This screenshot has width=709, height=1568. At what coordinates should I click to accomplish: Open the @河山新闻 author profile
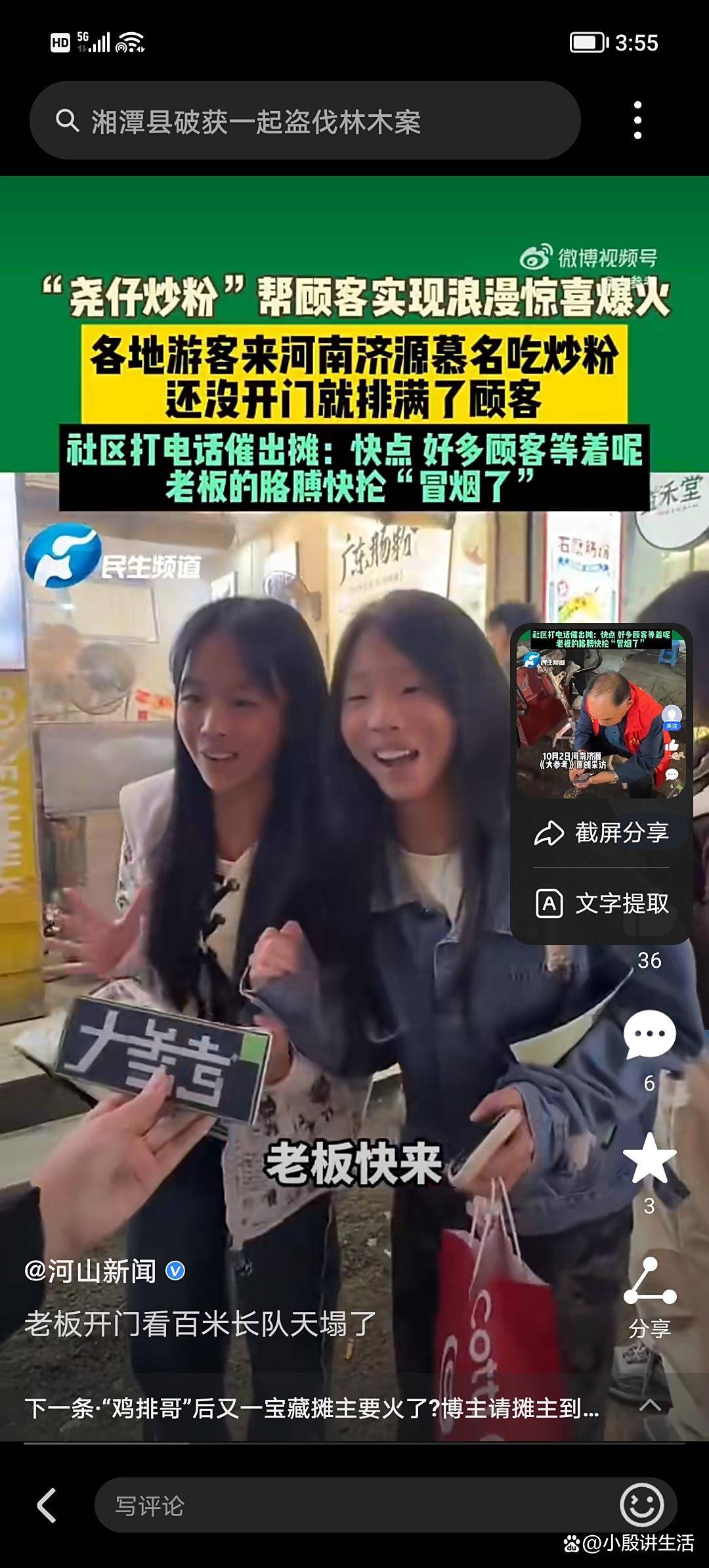92,1271
